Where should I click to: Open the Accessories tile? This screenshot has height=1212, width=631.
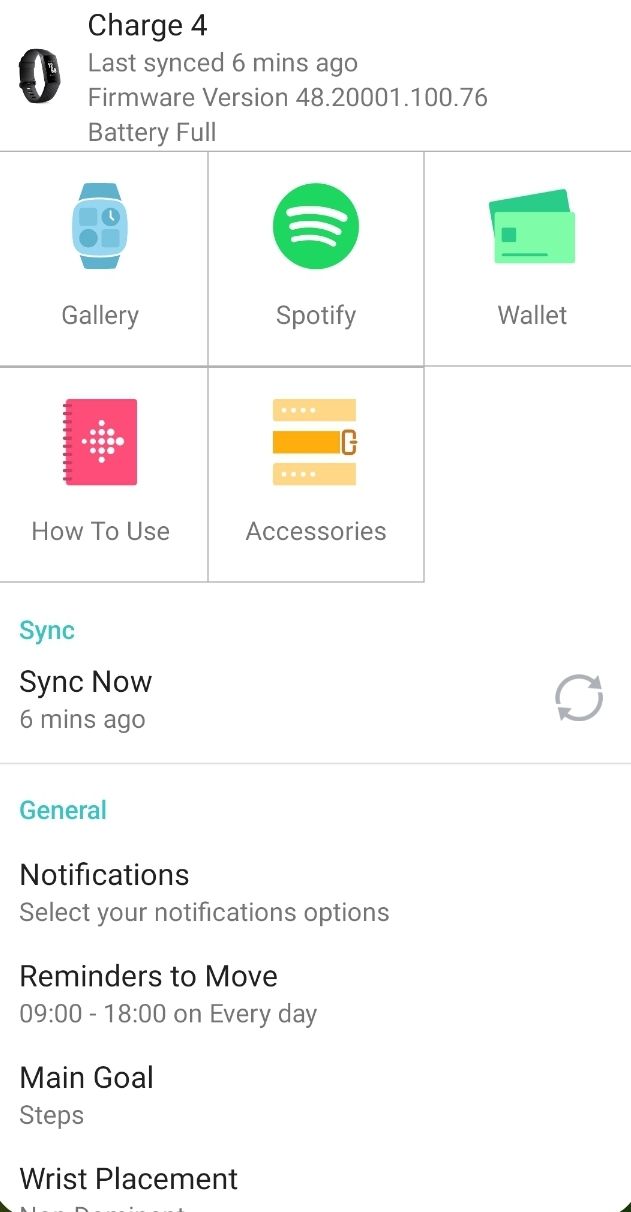(x=316, y=474)
